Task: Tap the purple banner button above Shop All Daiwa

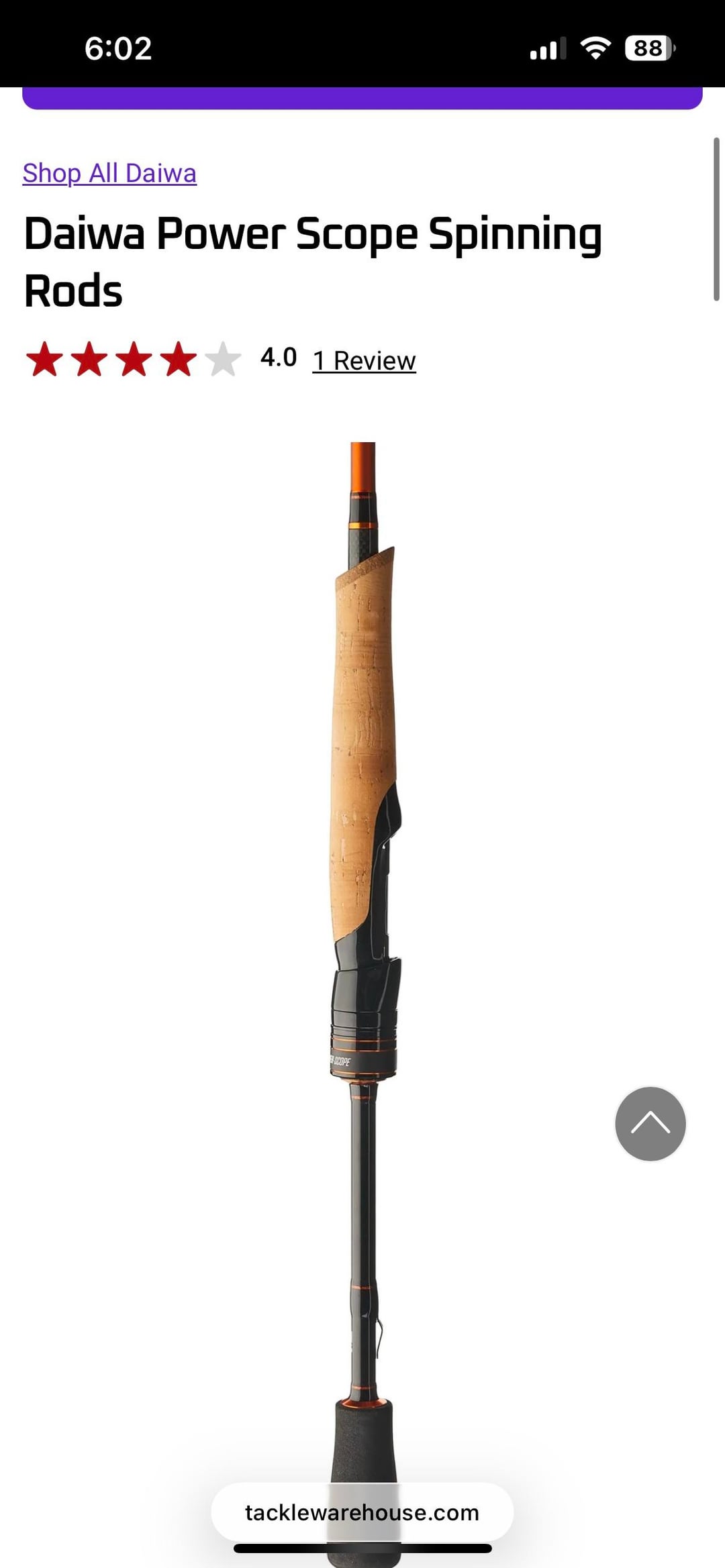Action: click(362, 98)
